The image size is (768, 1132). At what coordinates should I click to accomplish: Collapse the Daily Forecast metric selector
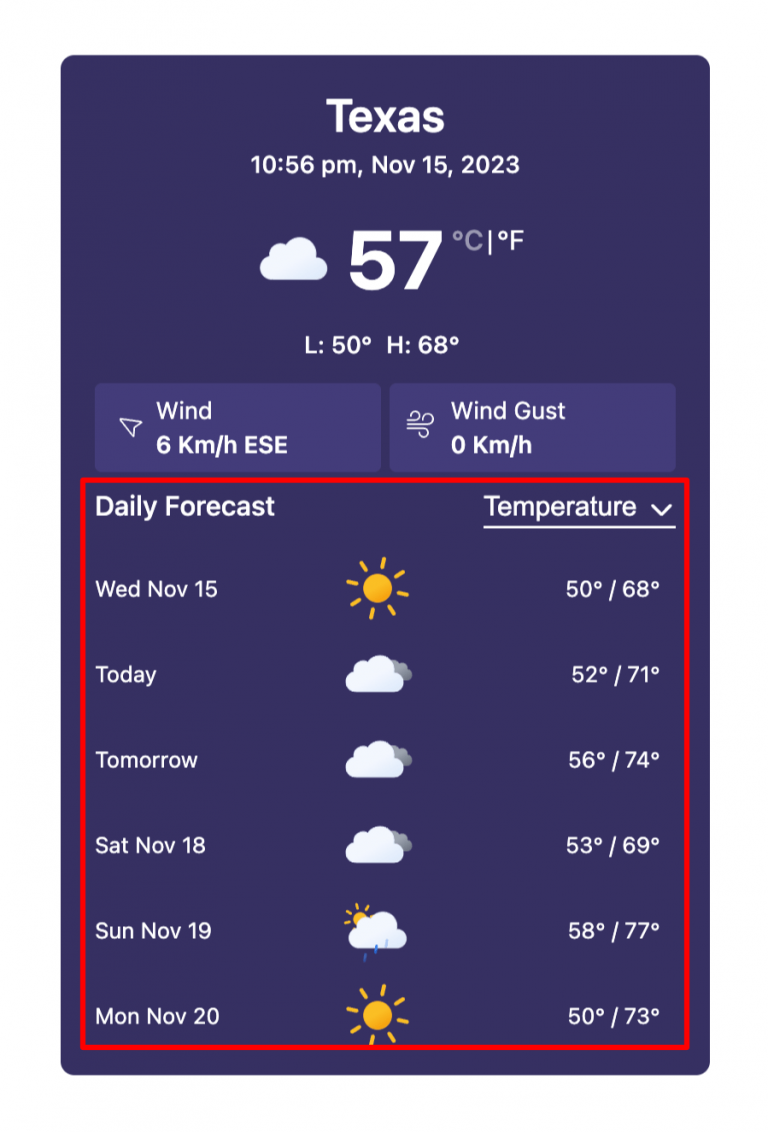[579, 508]
